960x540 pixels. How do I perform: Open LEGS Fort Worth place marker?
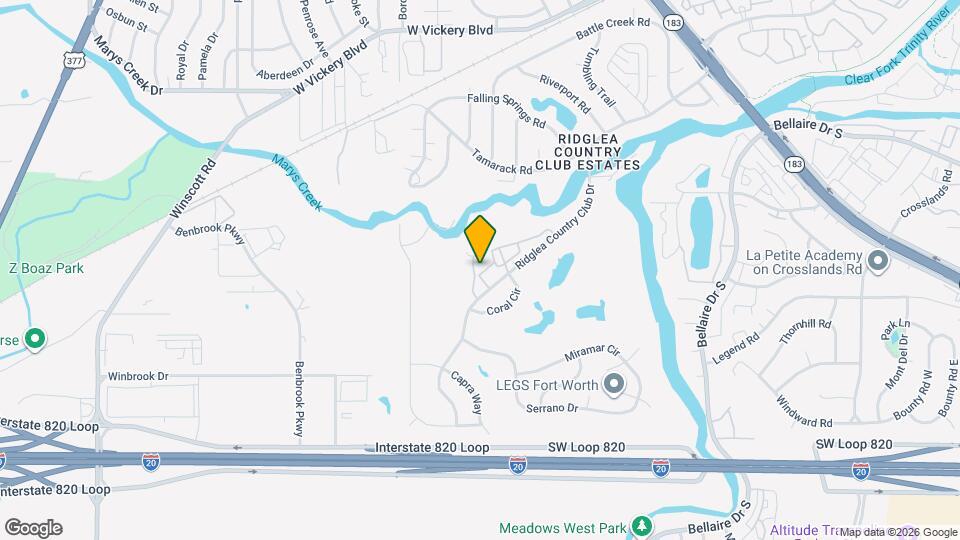(x=614, y=384)
